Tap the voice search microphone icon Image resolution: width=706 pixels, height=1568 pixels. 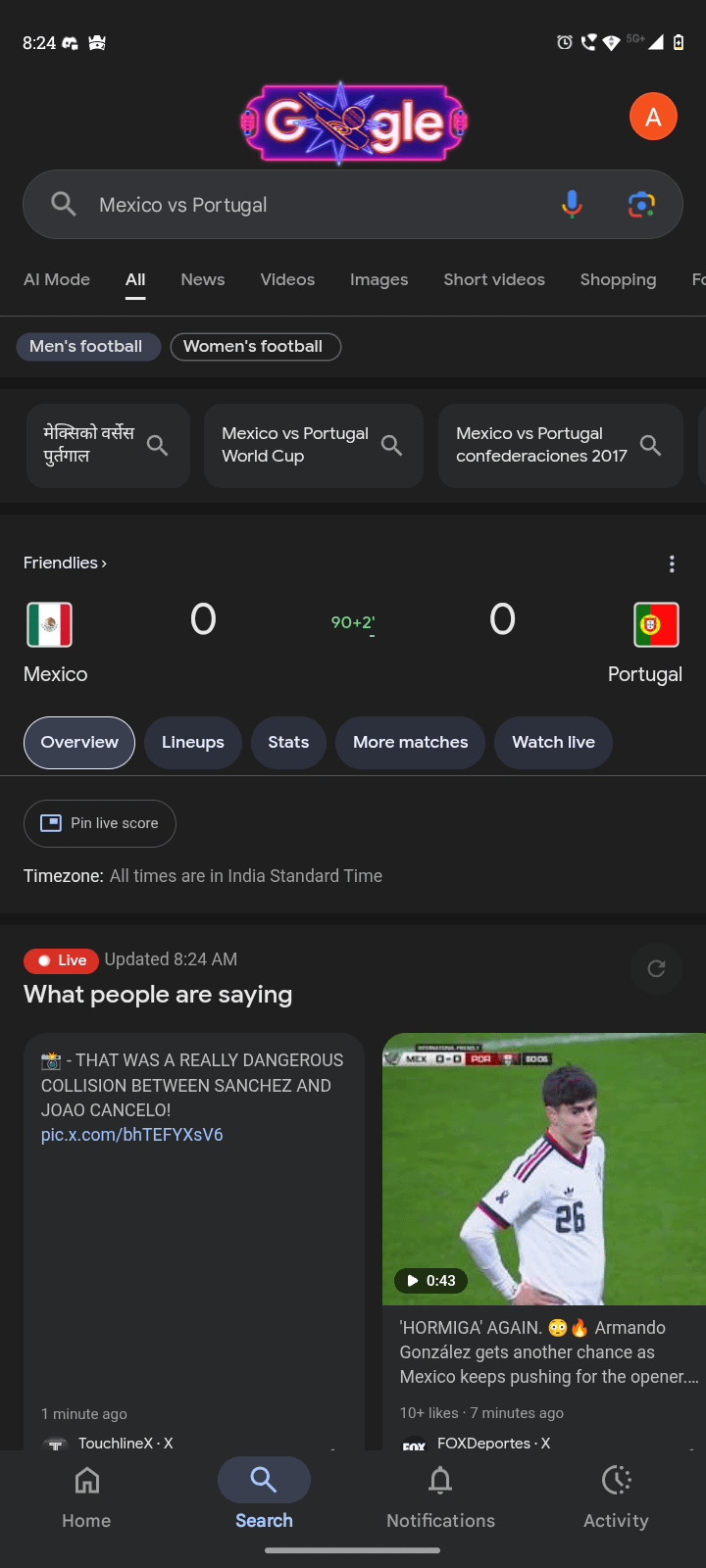point(572,204)
